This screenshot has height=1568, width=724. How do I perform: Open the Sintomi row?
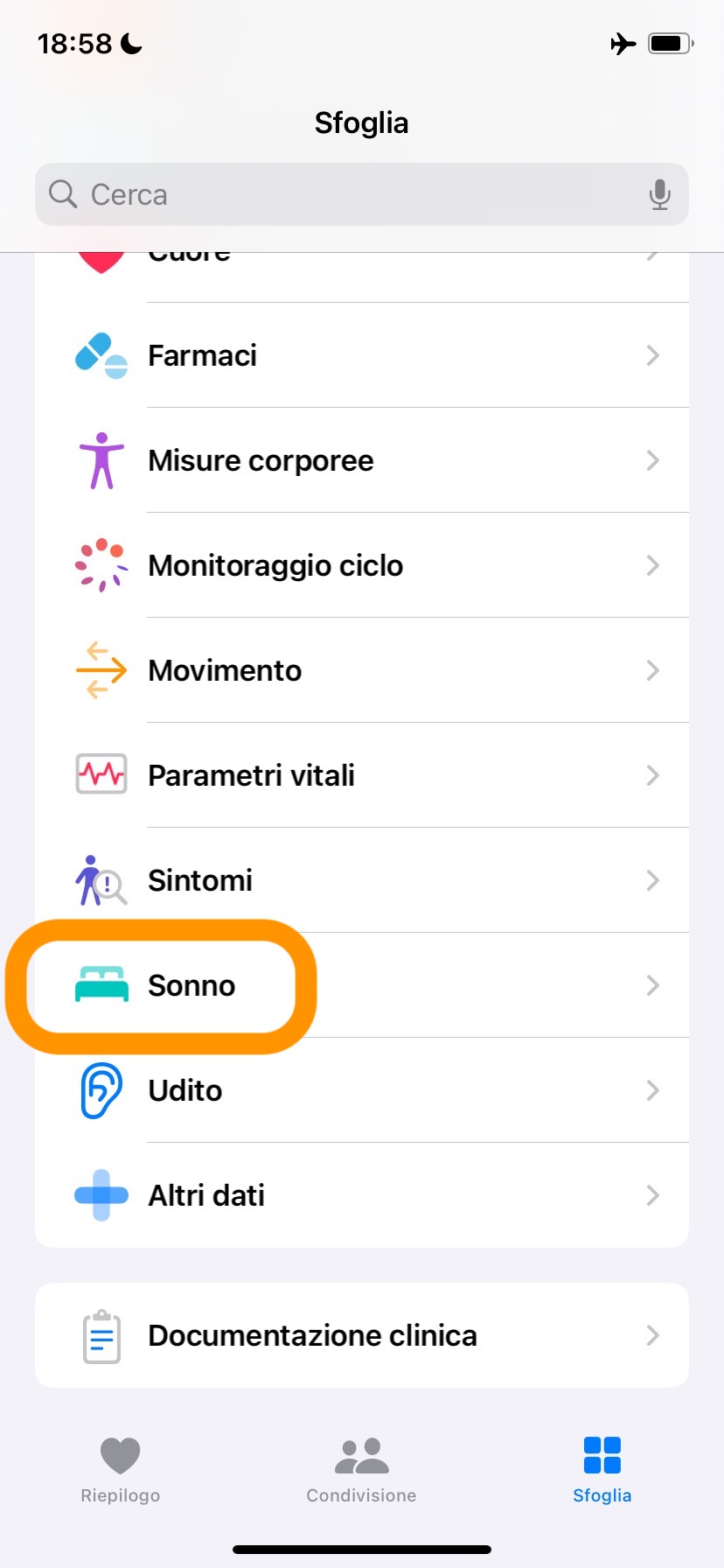point(362,880)
